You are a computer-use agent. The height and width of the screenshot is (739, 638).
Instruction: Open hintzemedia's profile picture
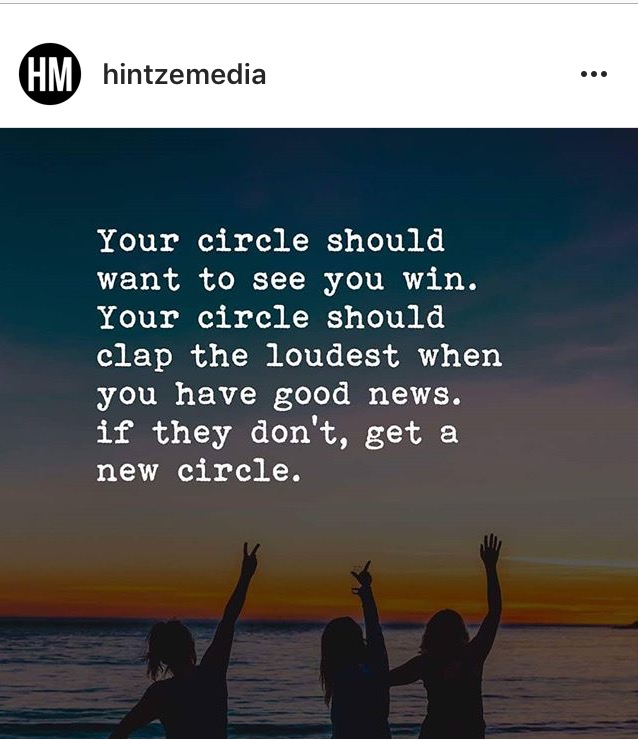click(50, 75)
